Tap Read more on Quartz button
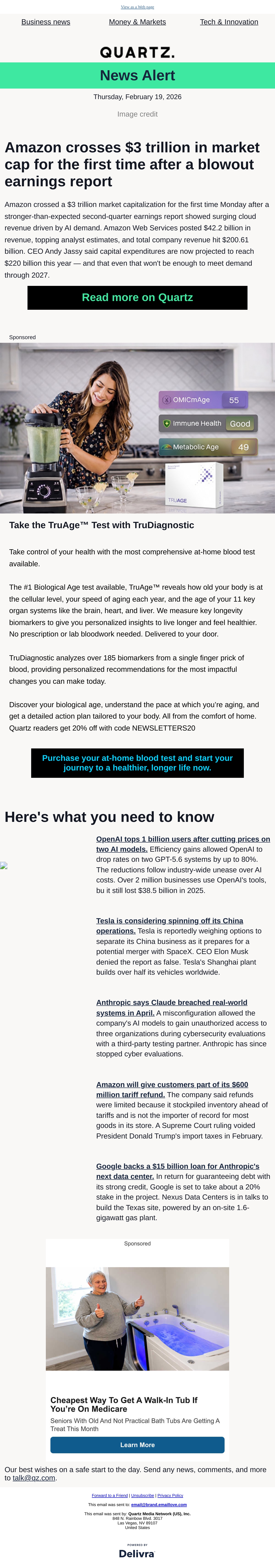Image resolution: width=275 pixels, height=1568 pixels. click(x=137, y=298)
